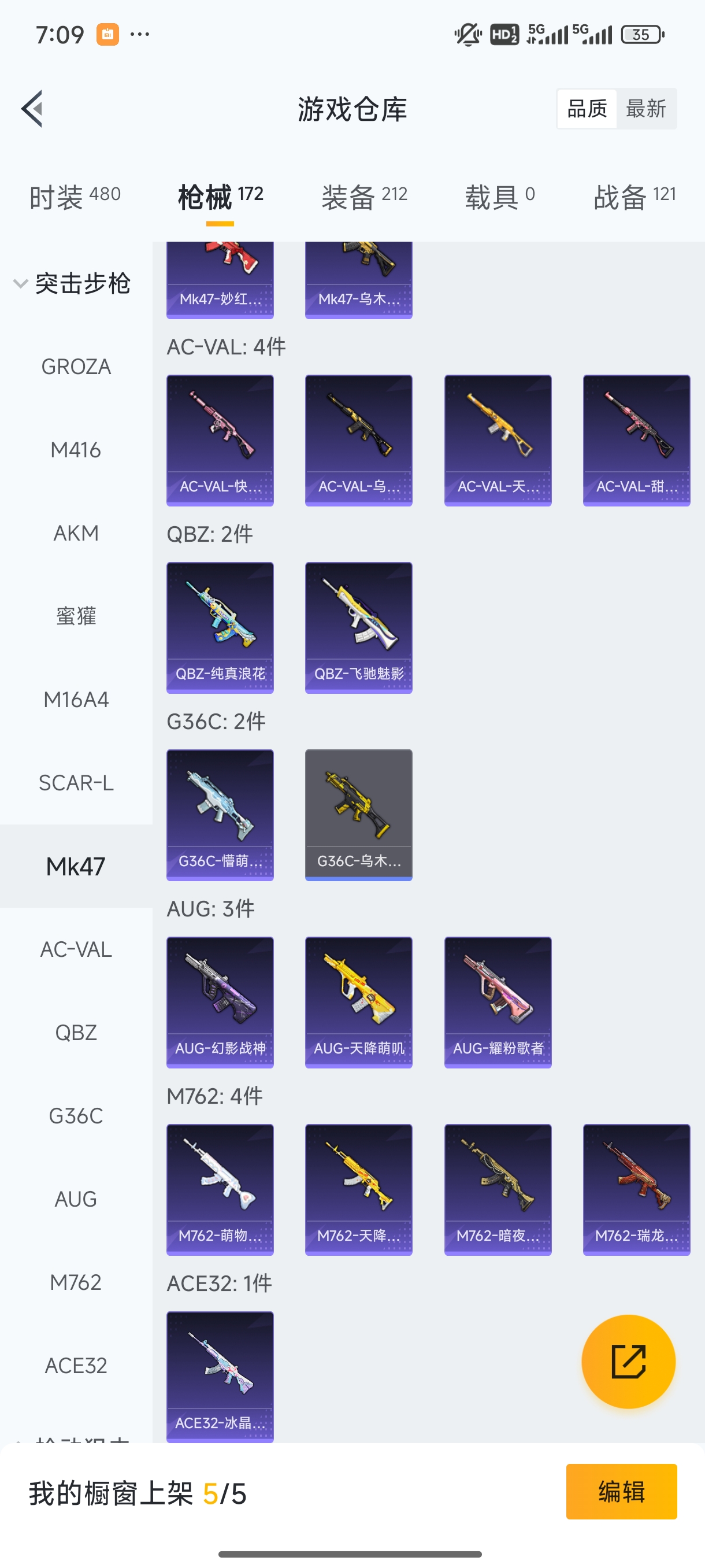Switch to the 装备 tab
705x1568 pixels.
363,197
